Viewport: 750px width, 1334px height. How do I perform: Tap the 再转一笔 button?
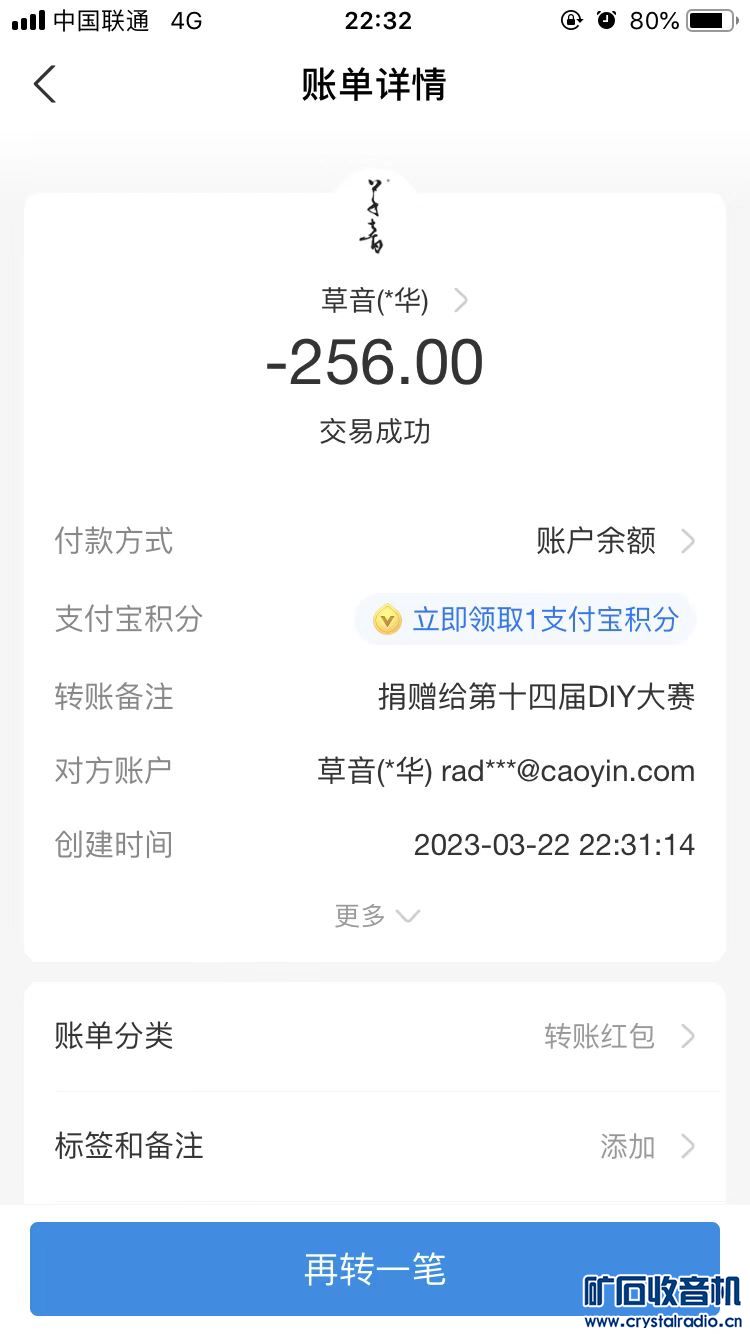[x=375, y=1268]
